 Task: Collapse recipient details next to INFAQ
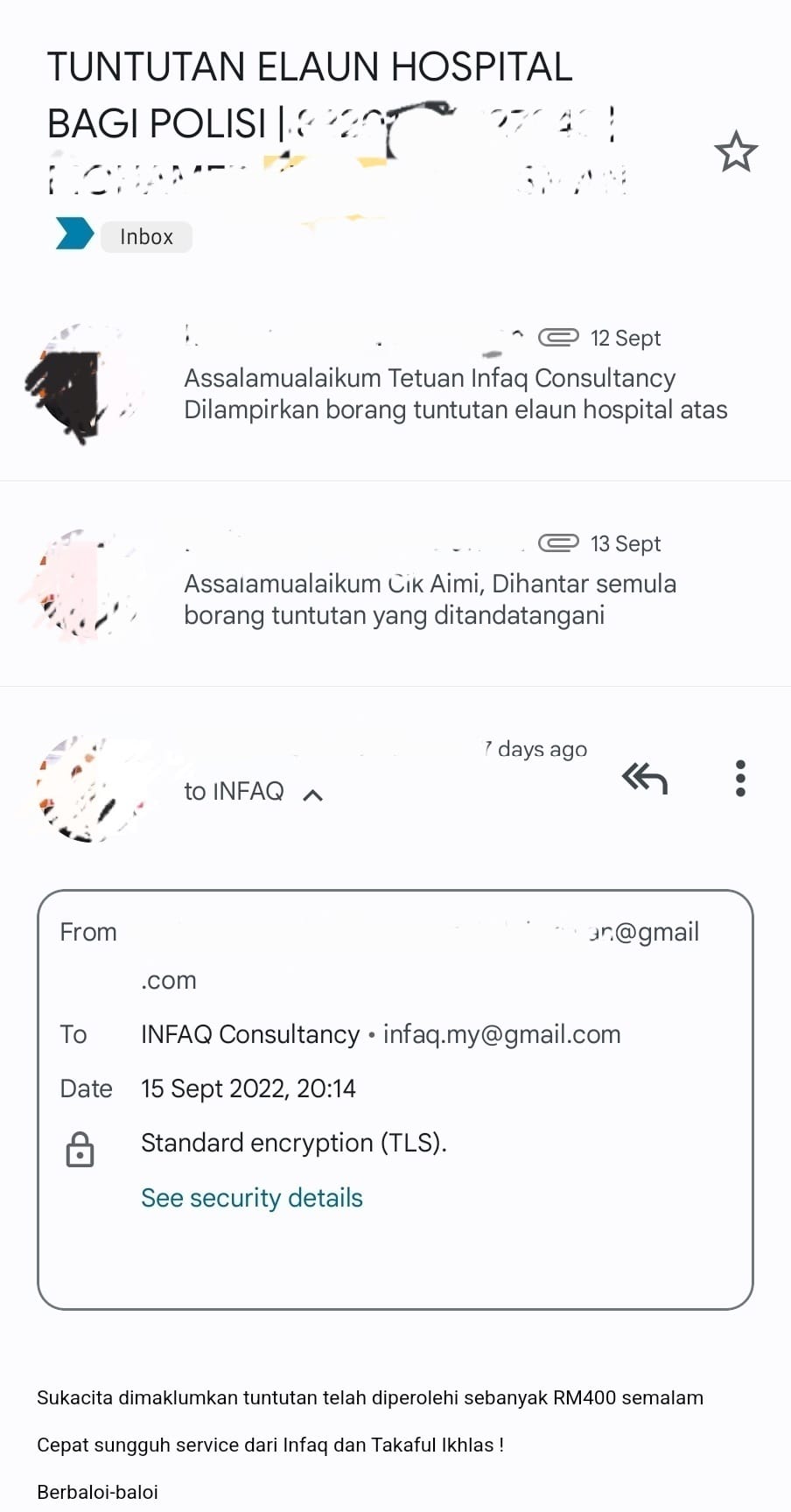312,794
